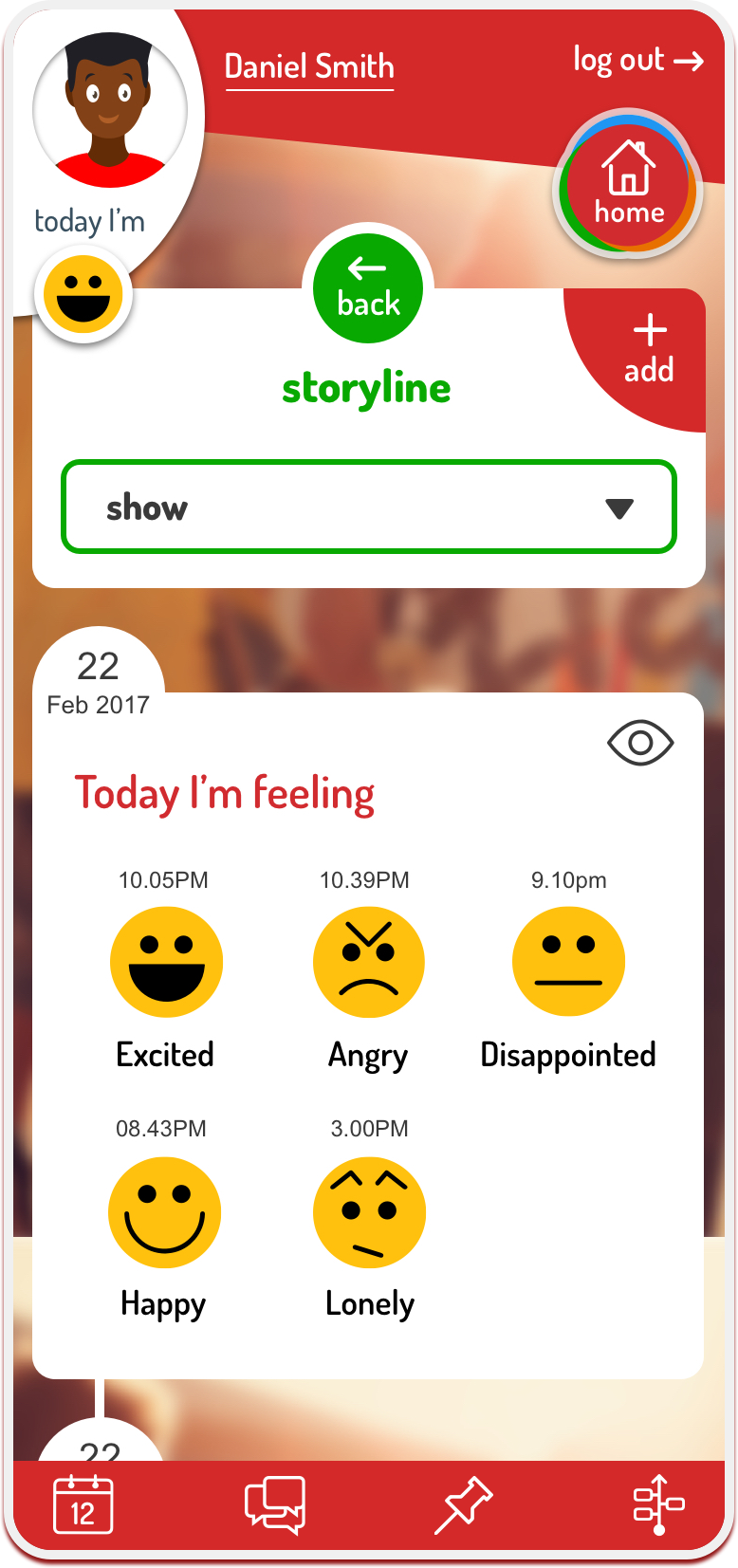Open the calendar tab

83,1504
